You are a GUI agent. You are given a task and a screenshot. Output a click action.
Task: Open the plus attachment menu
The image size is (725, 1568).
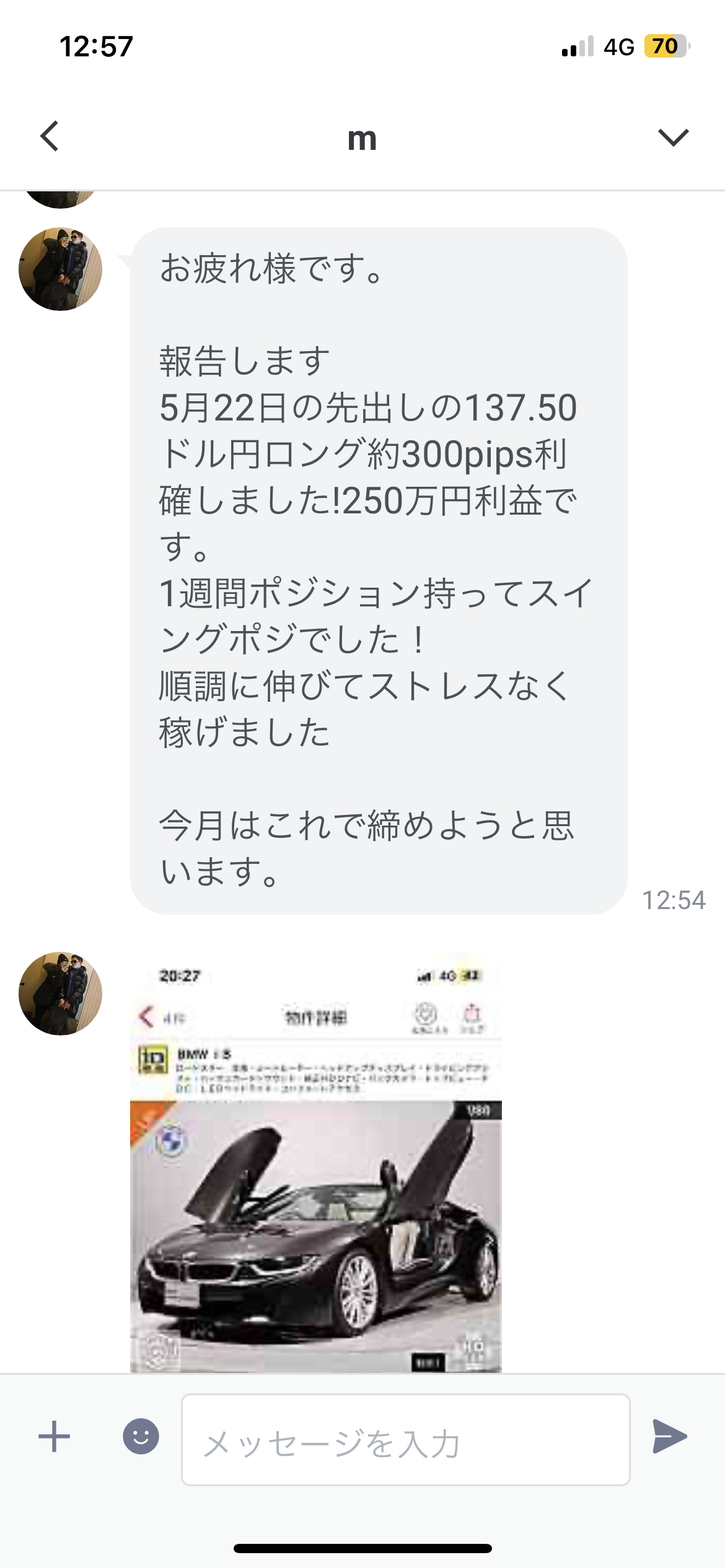(x=55, y=1437)
